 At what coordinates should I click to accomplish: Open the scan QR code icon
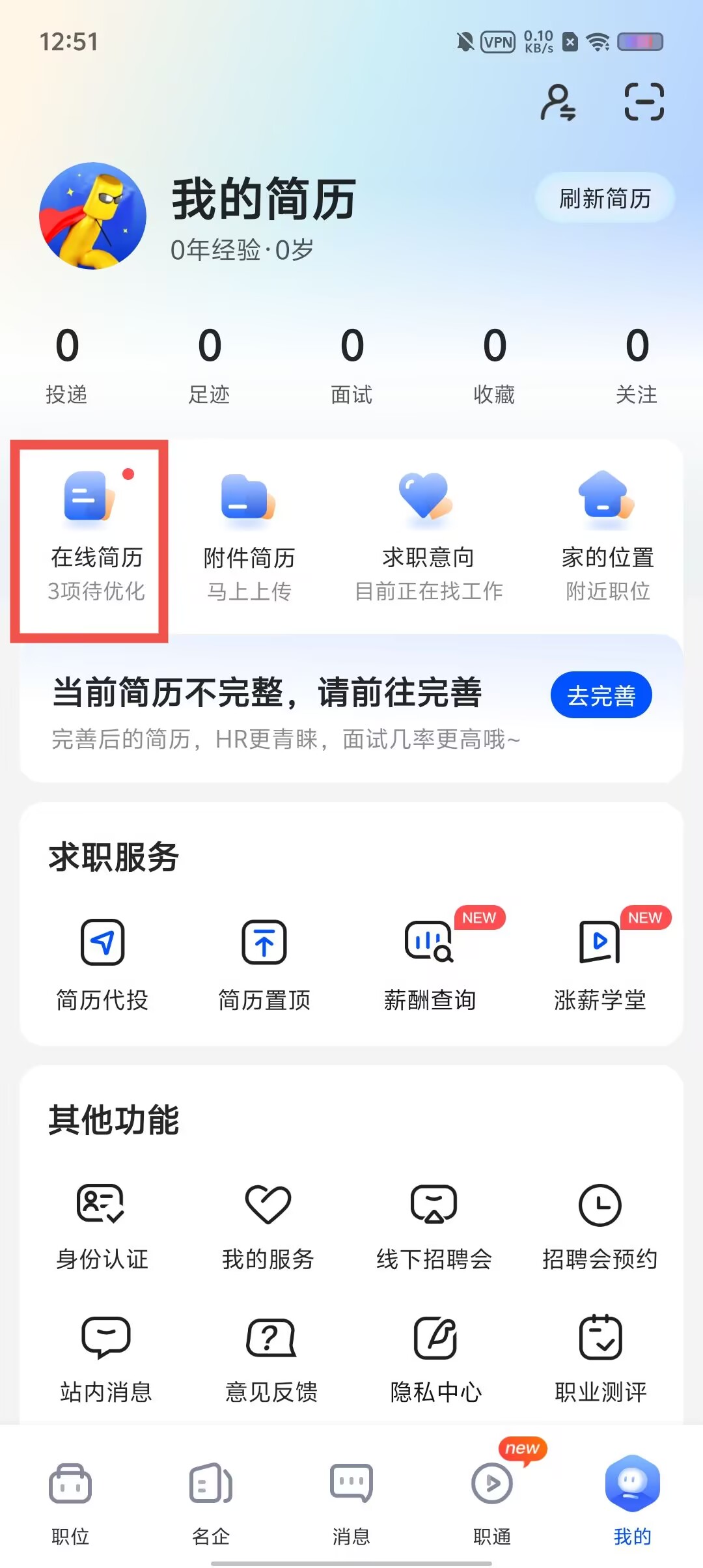click(x=644, y=102)
